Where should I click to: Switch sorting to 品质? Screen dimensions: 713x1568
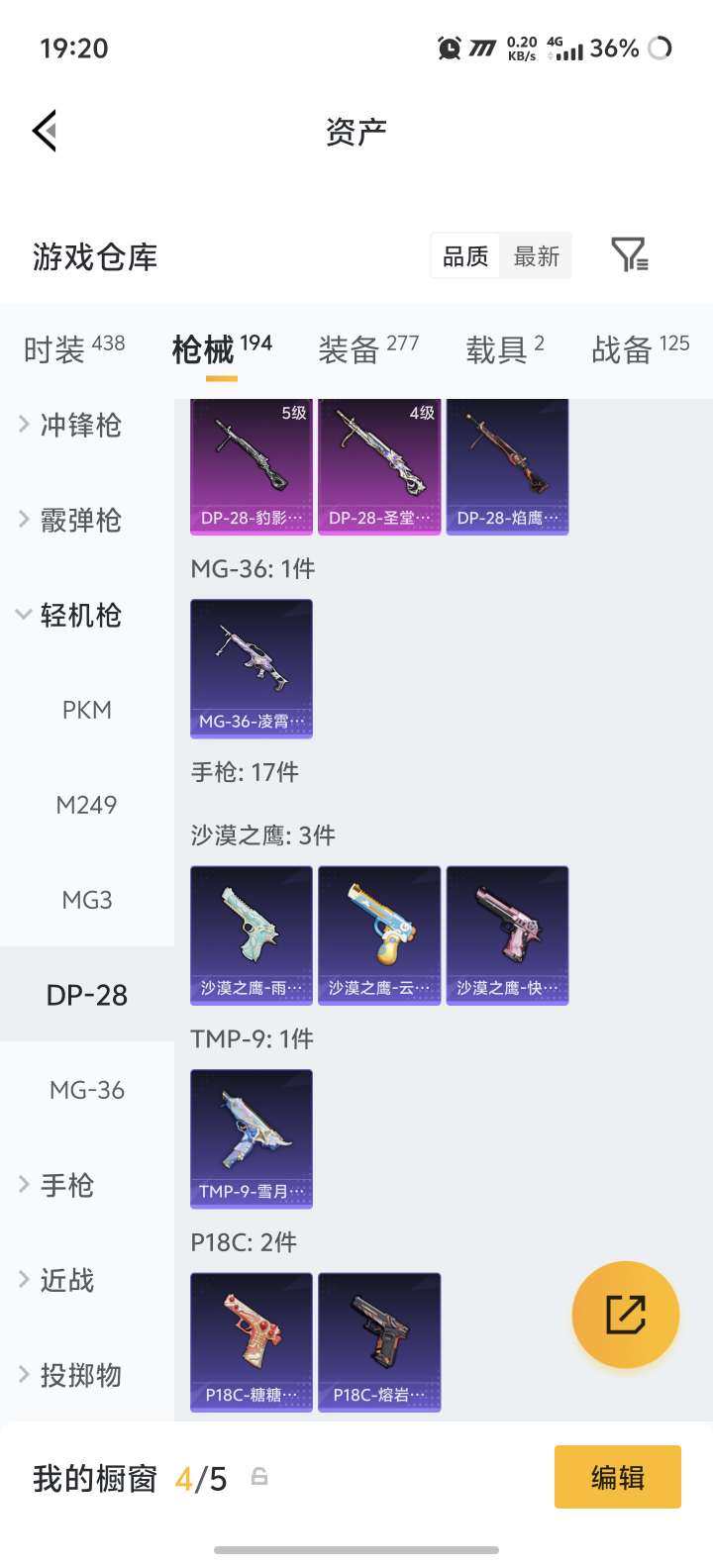(464, 255)
